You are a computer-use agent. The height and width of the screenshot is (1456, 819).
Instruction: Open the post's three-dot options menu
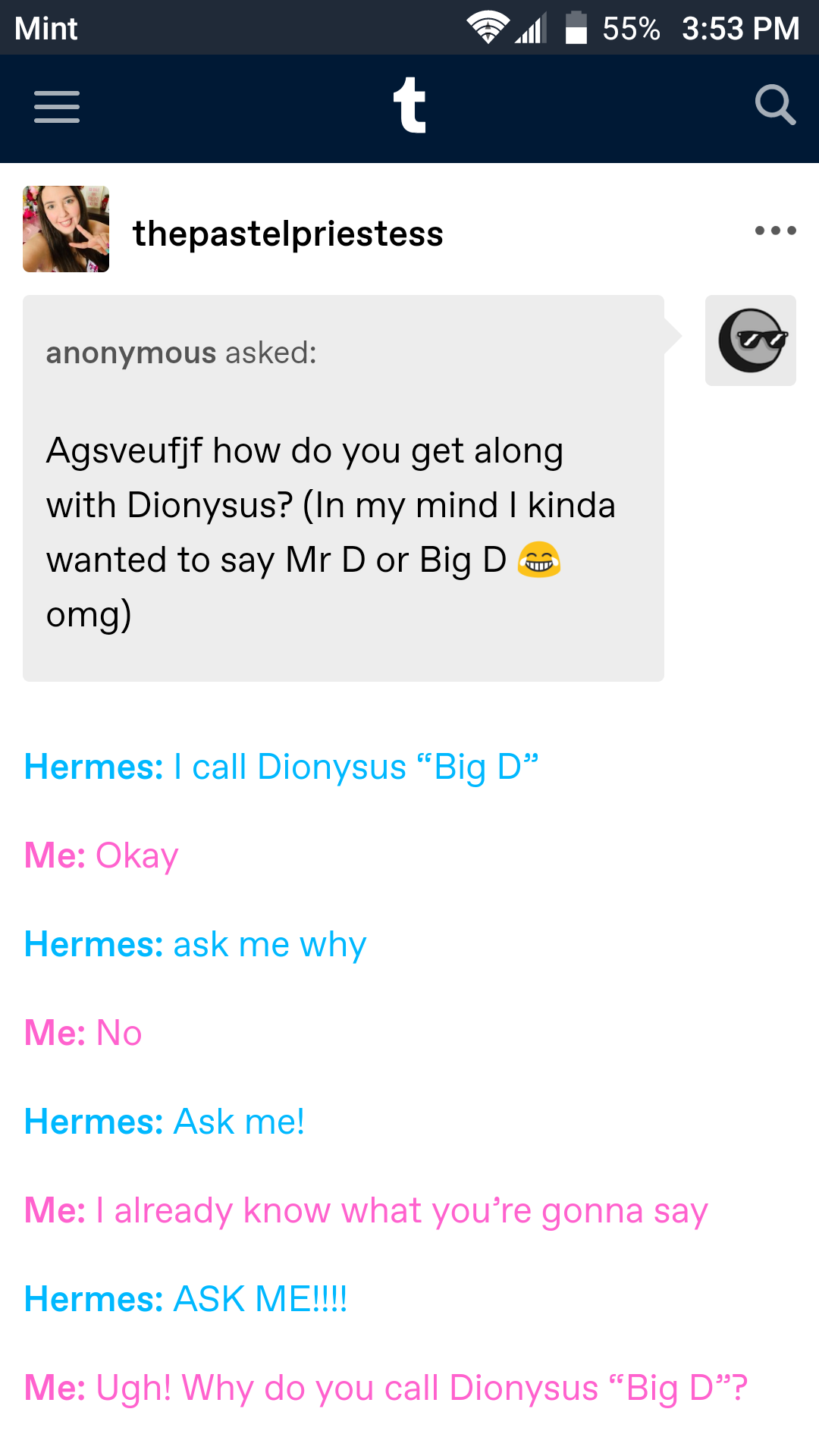[x=775, y=231]
